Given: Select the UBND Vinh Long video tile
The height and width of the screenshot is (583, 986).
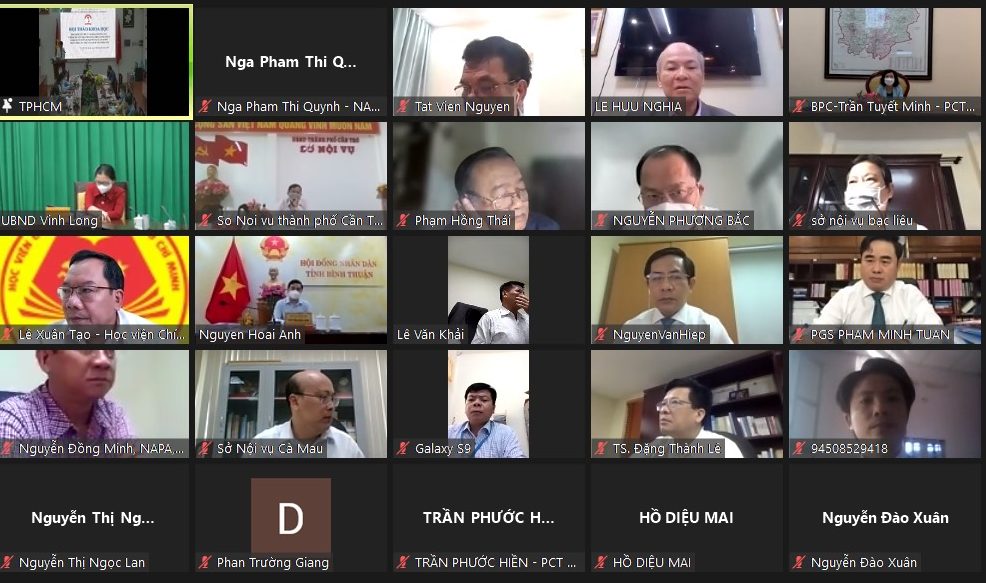Looking at the screenshot, I should pyautogui.click(x=95, y=175).
